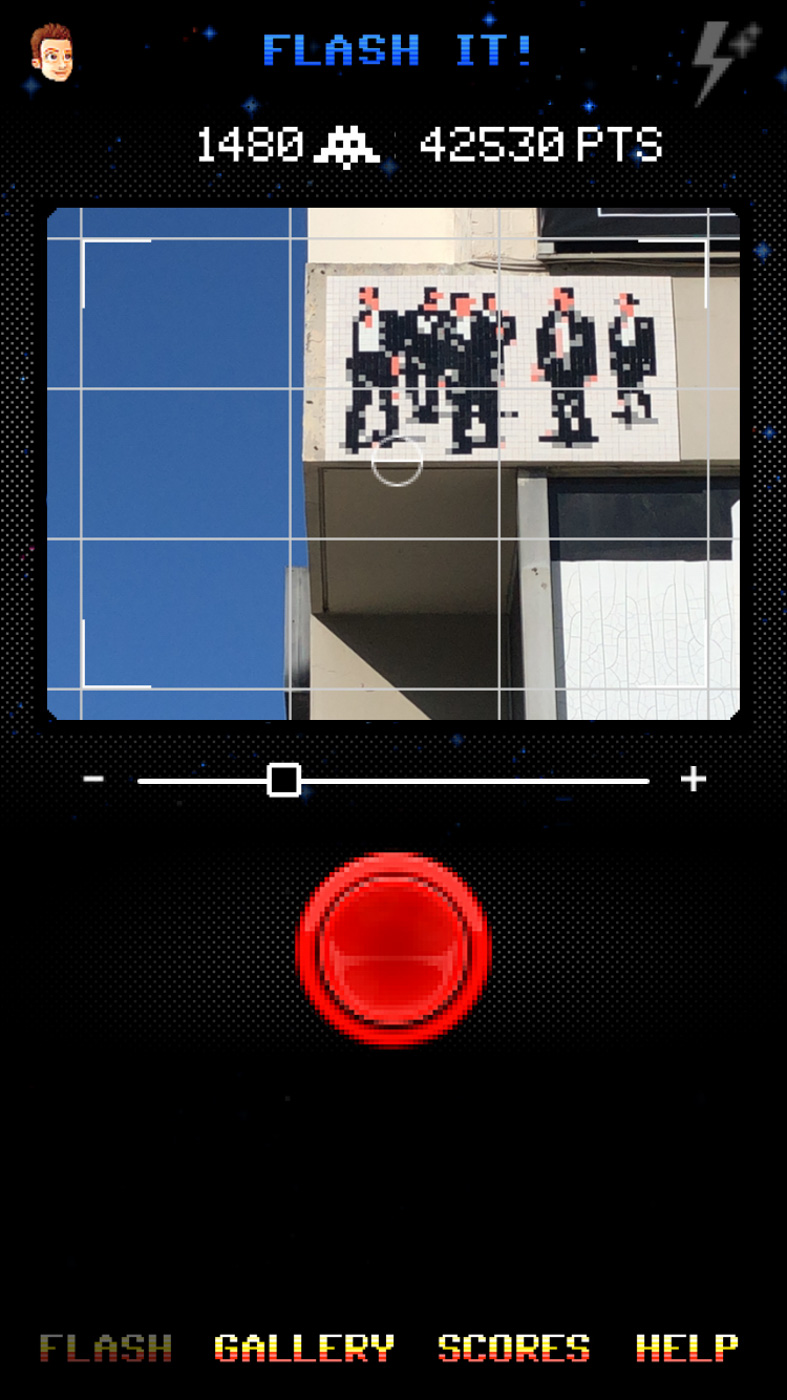Image resolution: width=787 pixels, height=1400 pixels.
Task: Switch to the Flash tab
Action: 106,1348
